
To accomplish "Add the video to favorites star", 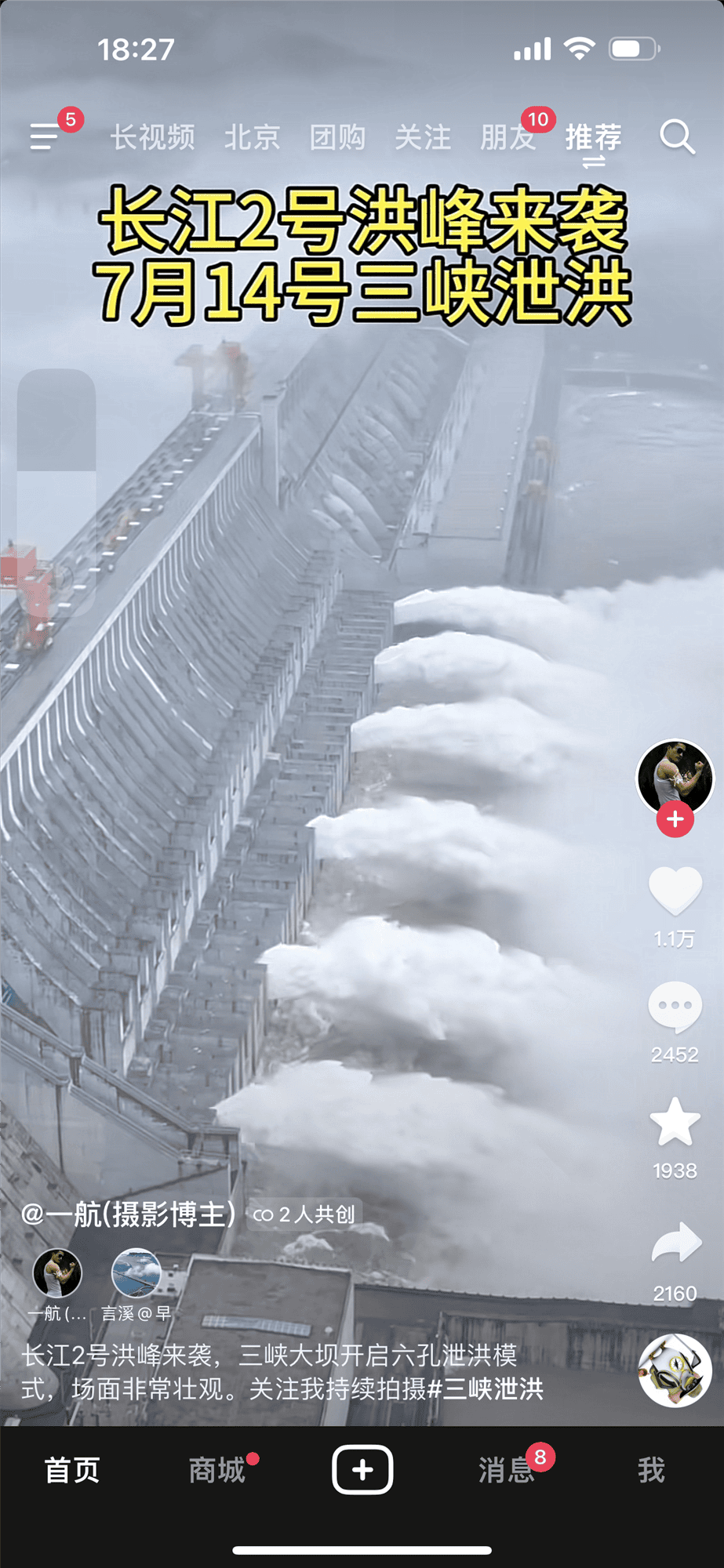I will [x=675, y=1122].
